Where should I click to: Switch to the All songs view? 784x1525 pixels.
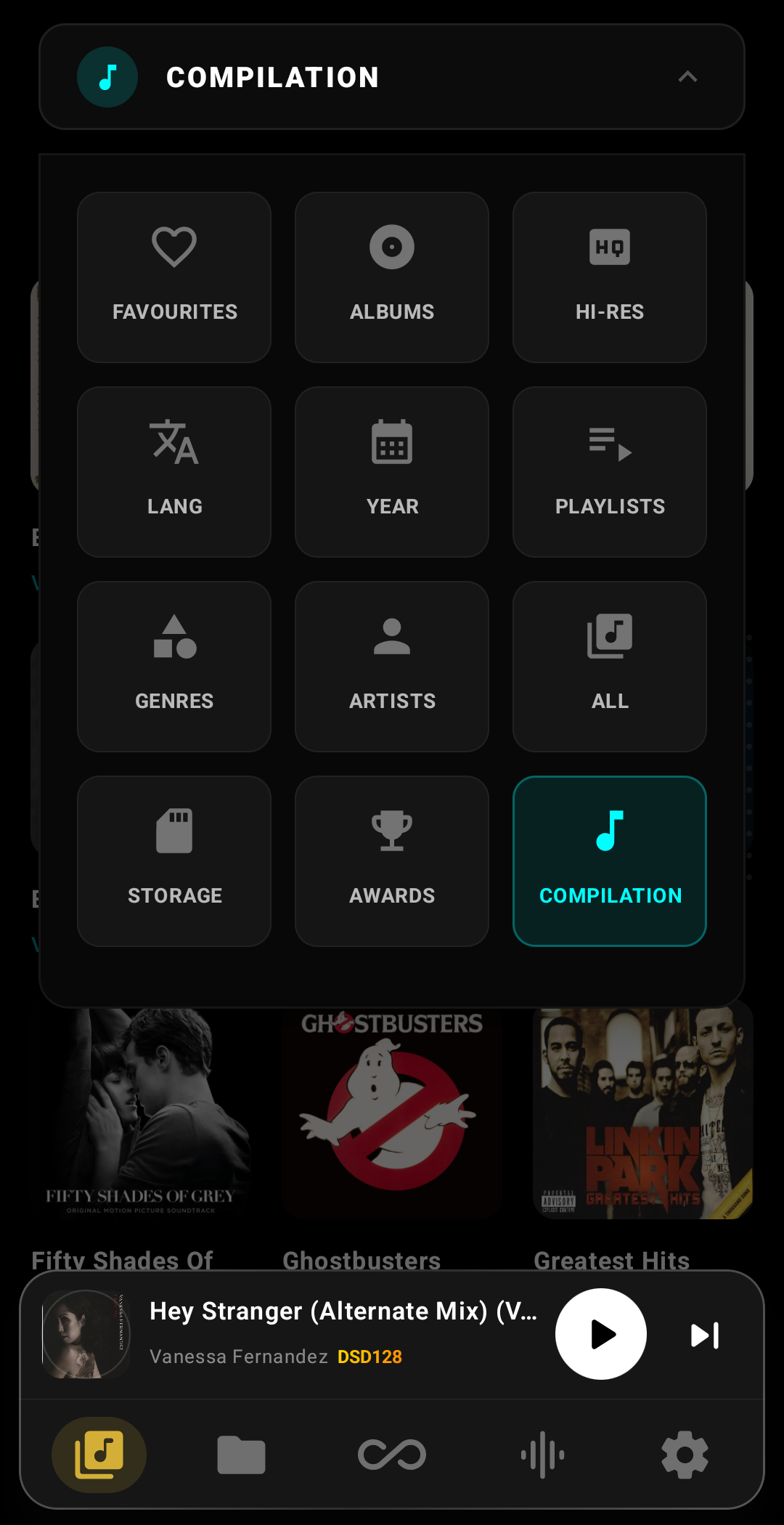(609, 666)
